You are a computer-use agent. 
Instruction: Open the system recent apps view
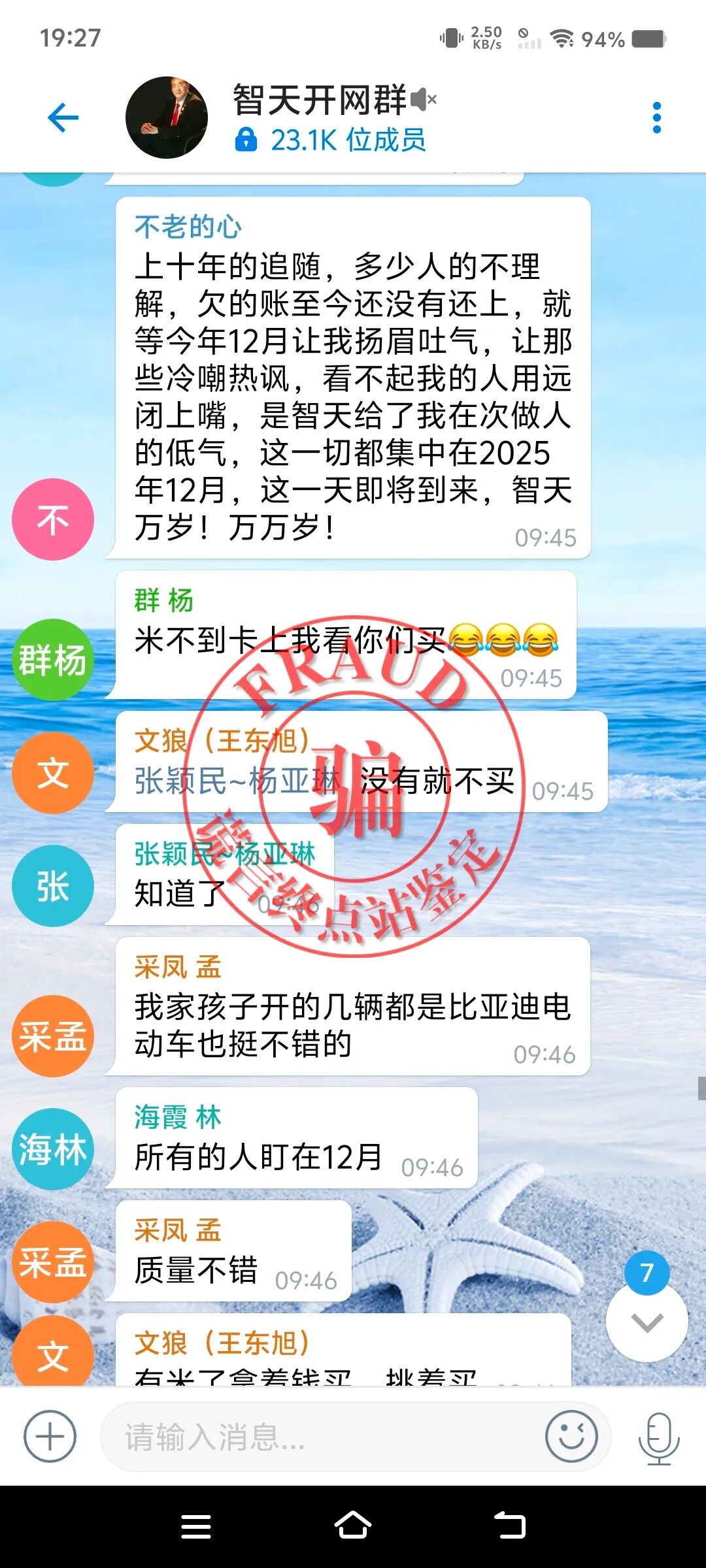[x=196, y=1526]
